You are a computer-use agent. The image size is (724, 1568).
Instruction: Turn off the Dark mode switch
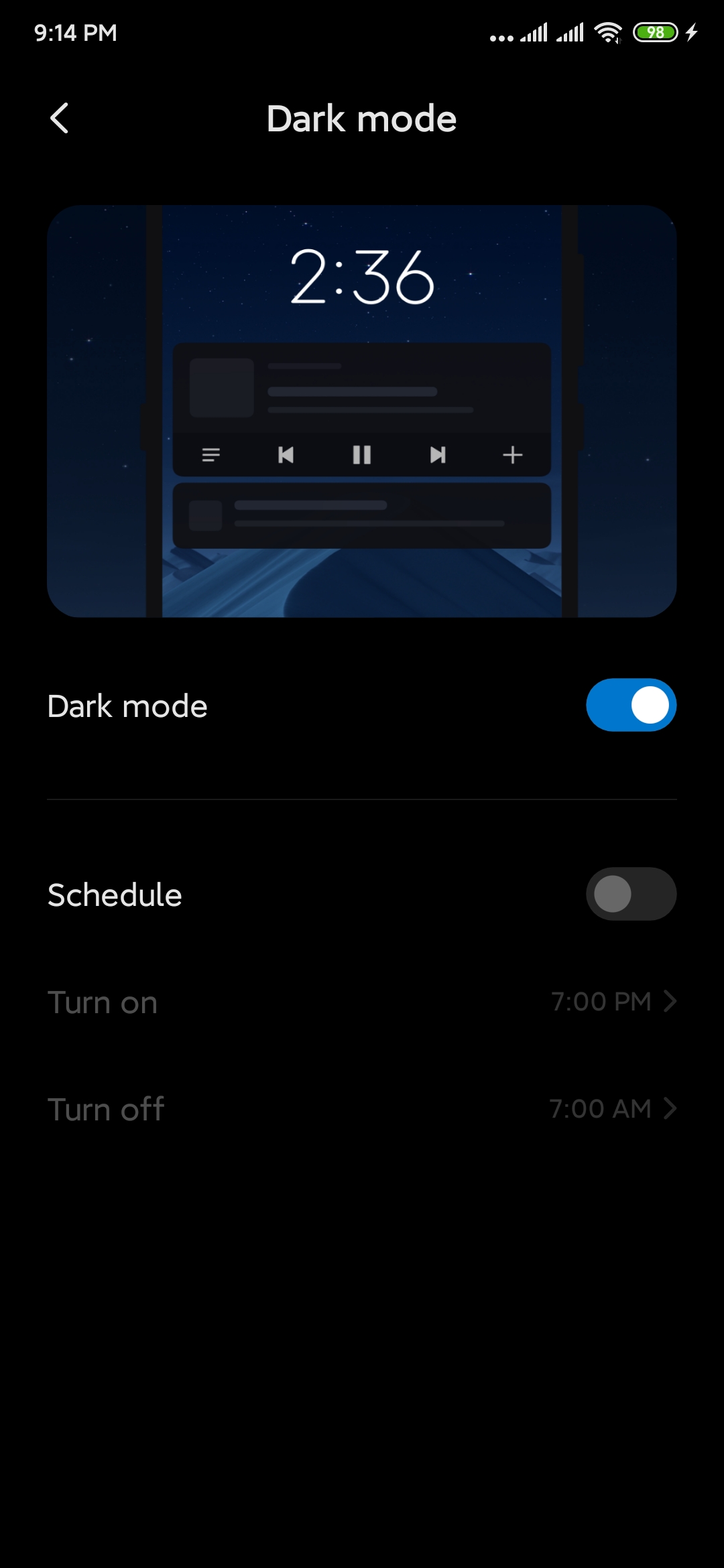(630, 705)
